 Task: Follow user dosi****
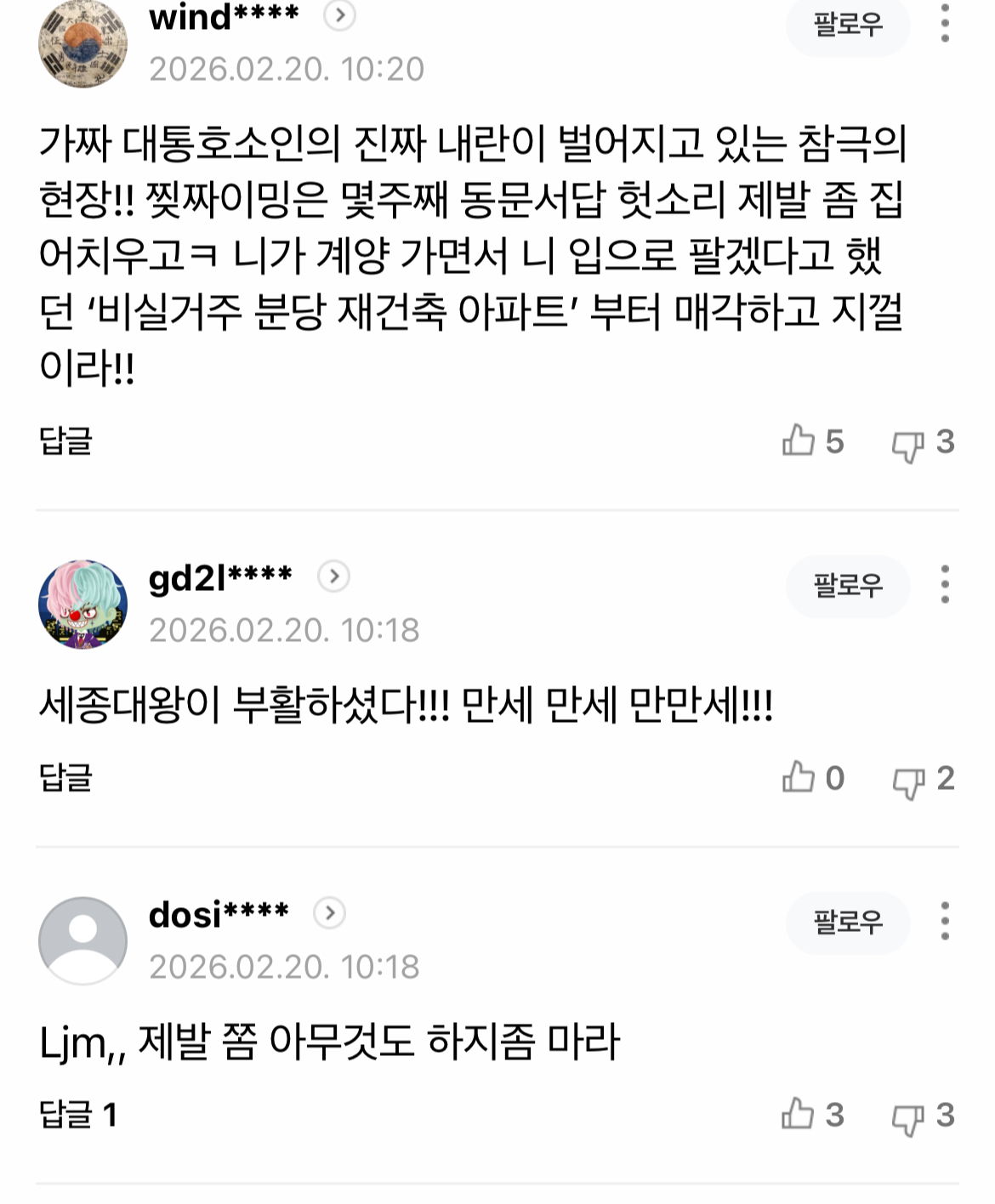[847, 922]
